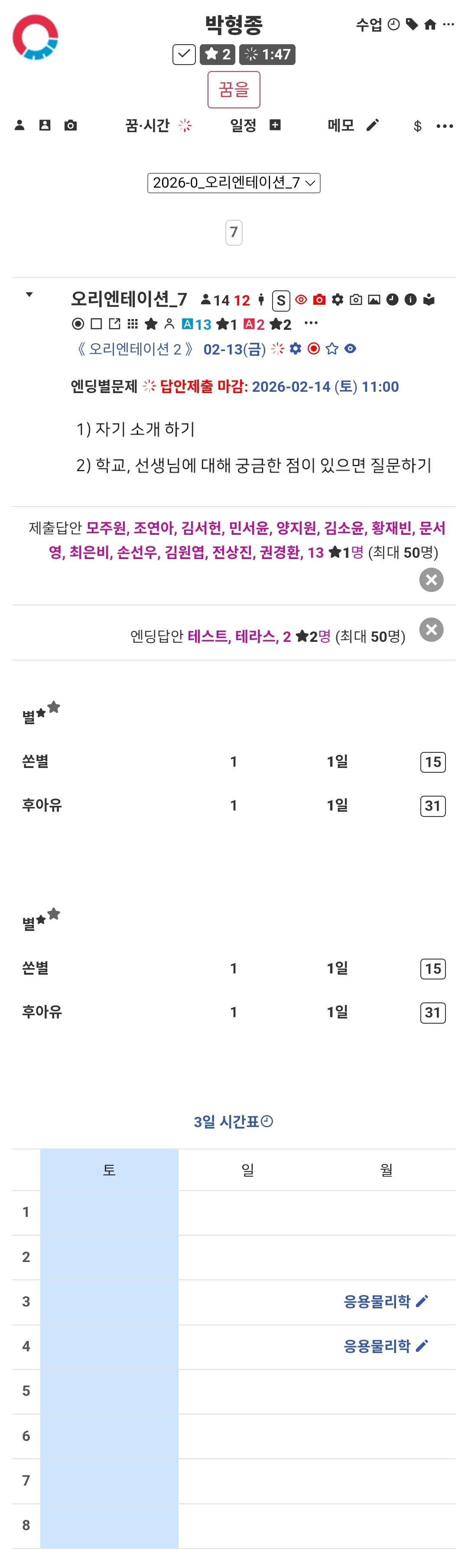Viewport: 468px width, 1568px height.
Task: Open the 3일 시간표 link
Action: click(x=234, y=1121)
